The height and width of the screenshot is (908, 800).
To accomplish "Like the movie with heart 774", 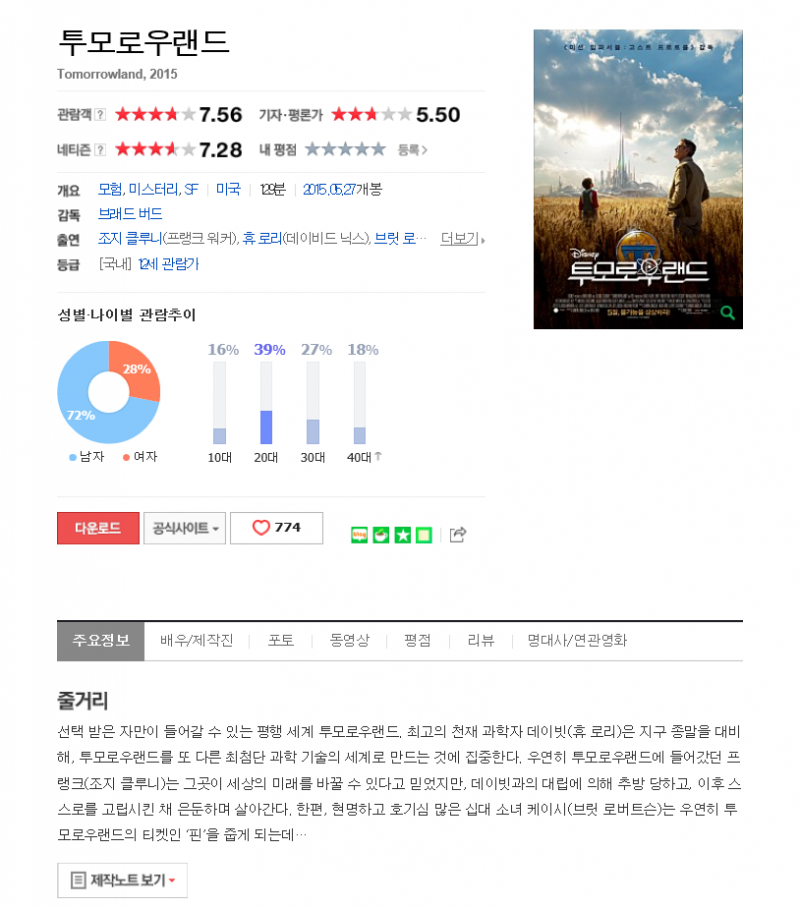I will coord(276,528).
